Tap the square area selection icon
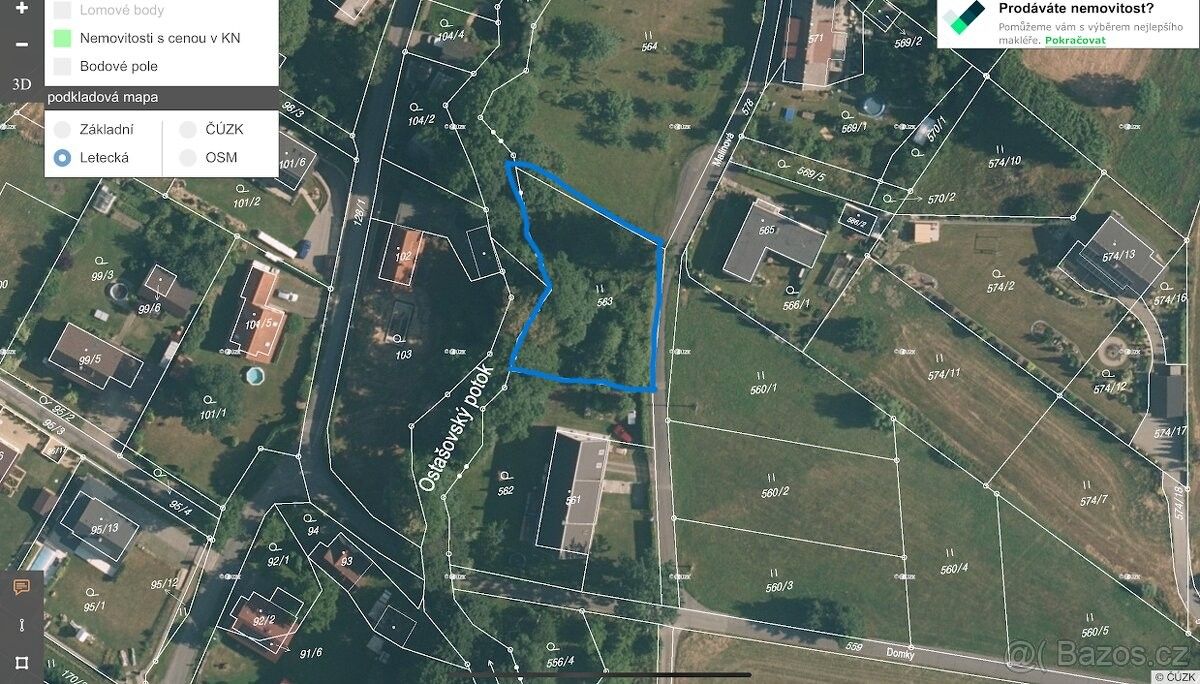 coord(21,662)
